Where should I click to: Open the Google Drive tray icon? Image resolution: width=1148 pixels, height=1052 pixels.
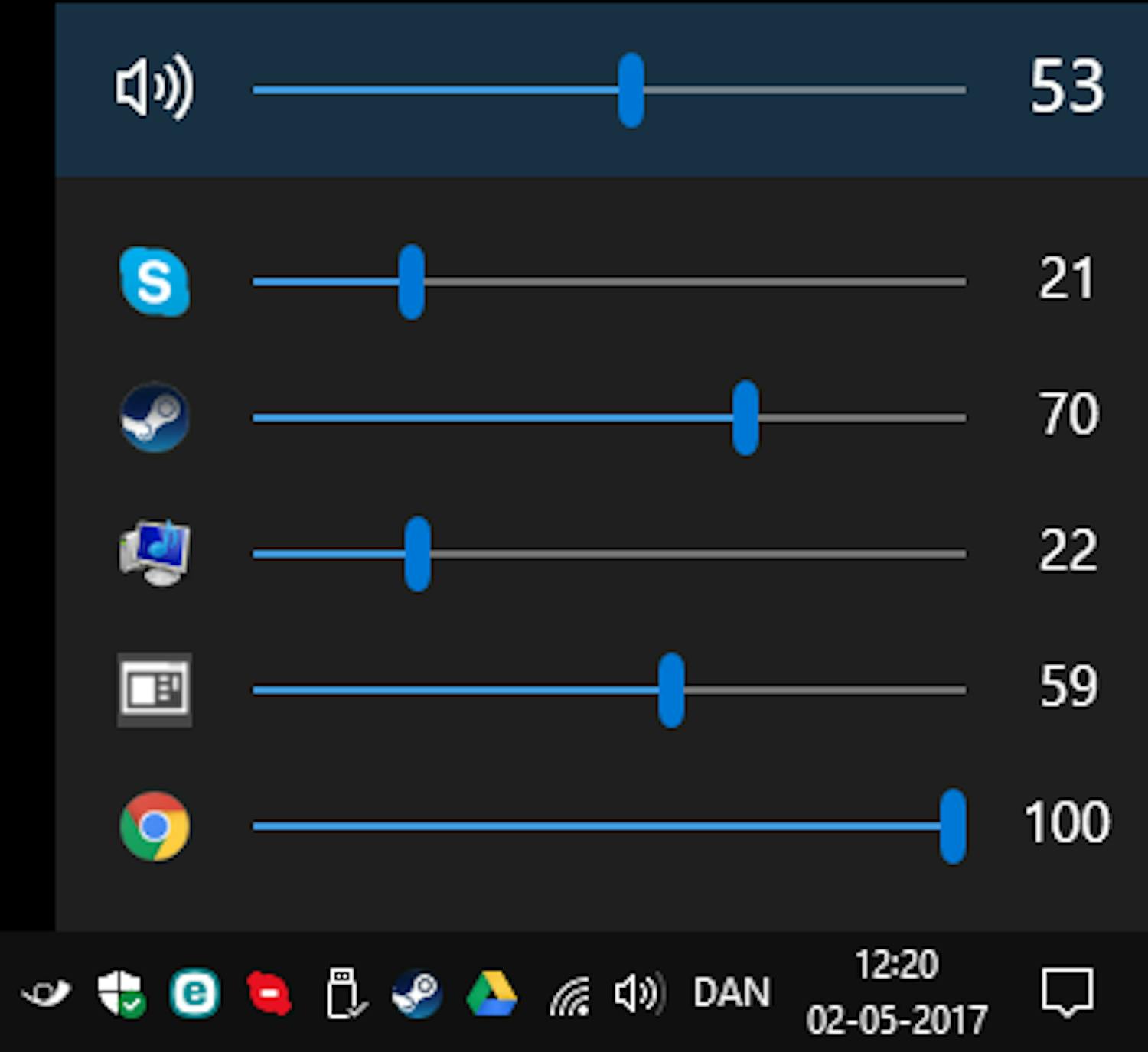pyautogui.click(x=491, y=994)
